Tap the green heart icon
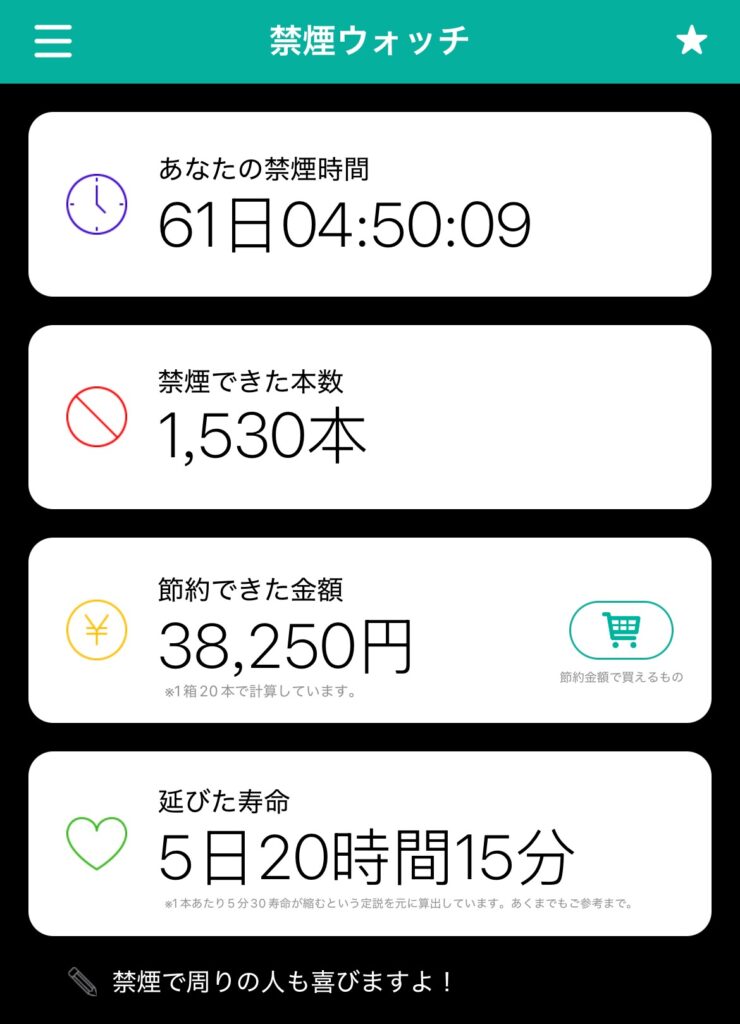The width and height of the screenshot is (740, 1024). tap(94, 840)
